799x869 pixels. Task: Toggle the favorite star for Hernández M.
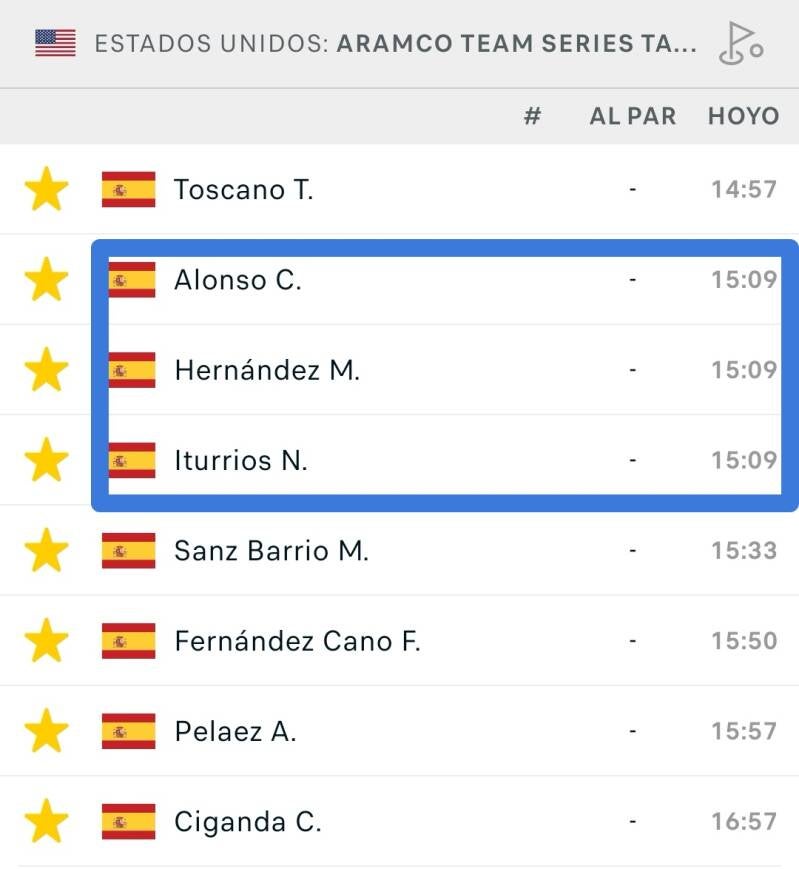[x=46, y=370]
